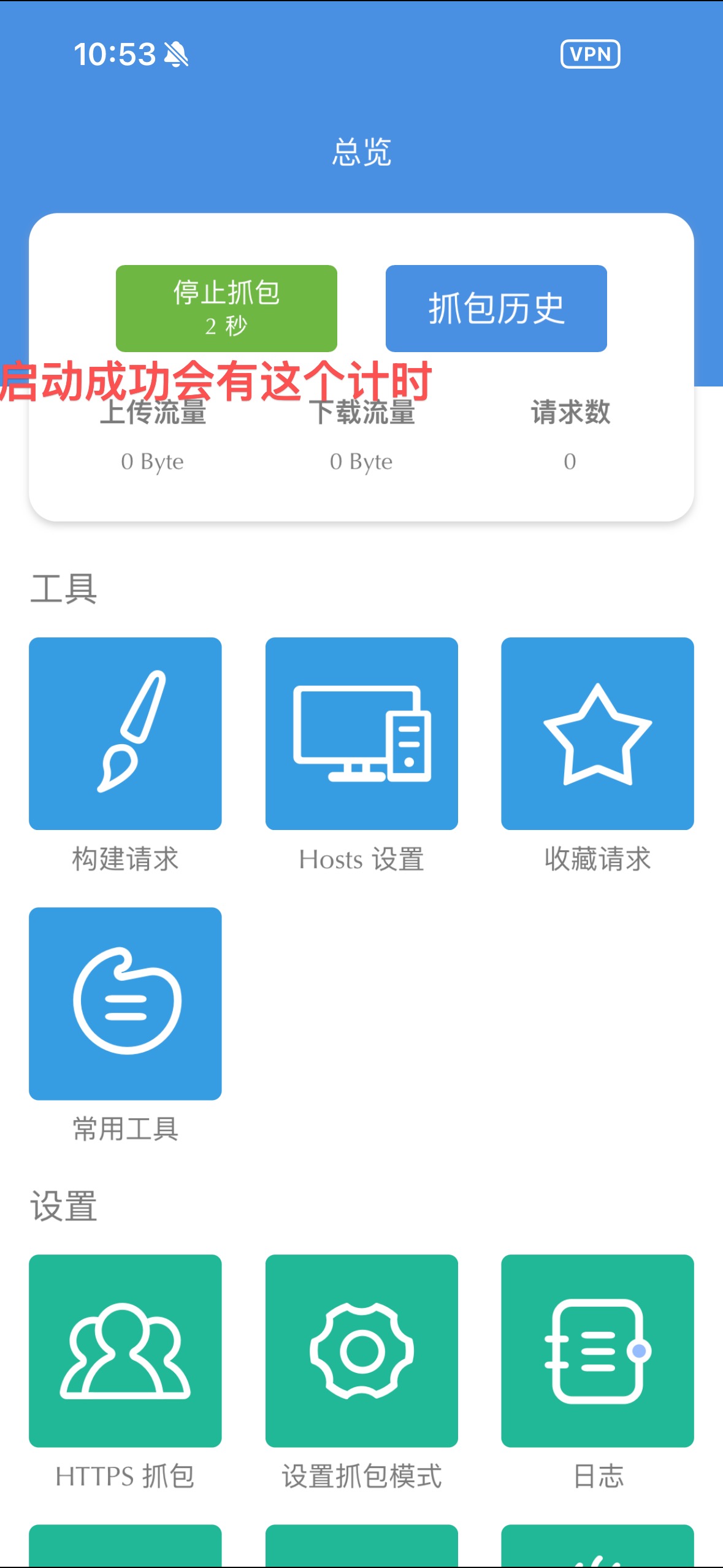The image size is (723, 1568).
Task: Tap the green 停止抓包 button
Action: pyautogui.click(x=226, y=308)
